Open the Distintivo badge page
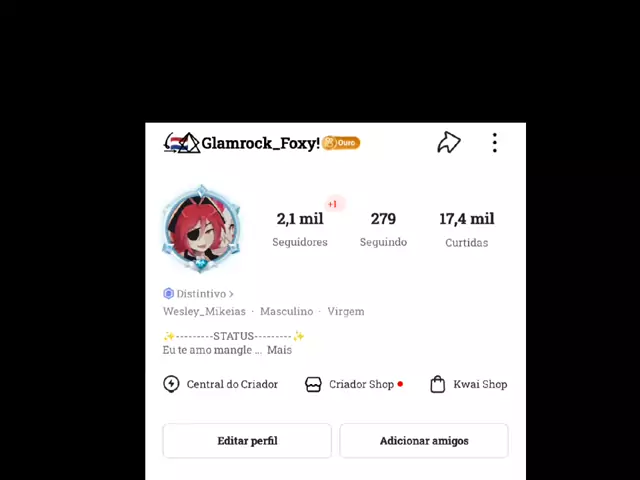This screenshot has width=640, height=480. pos(199,294)
